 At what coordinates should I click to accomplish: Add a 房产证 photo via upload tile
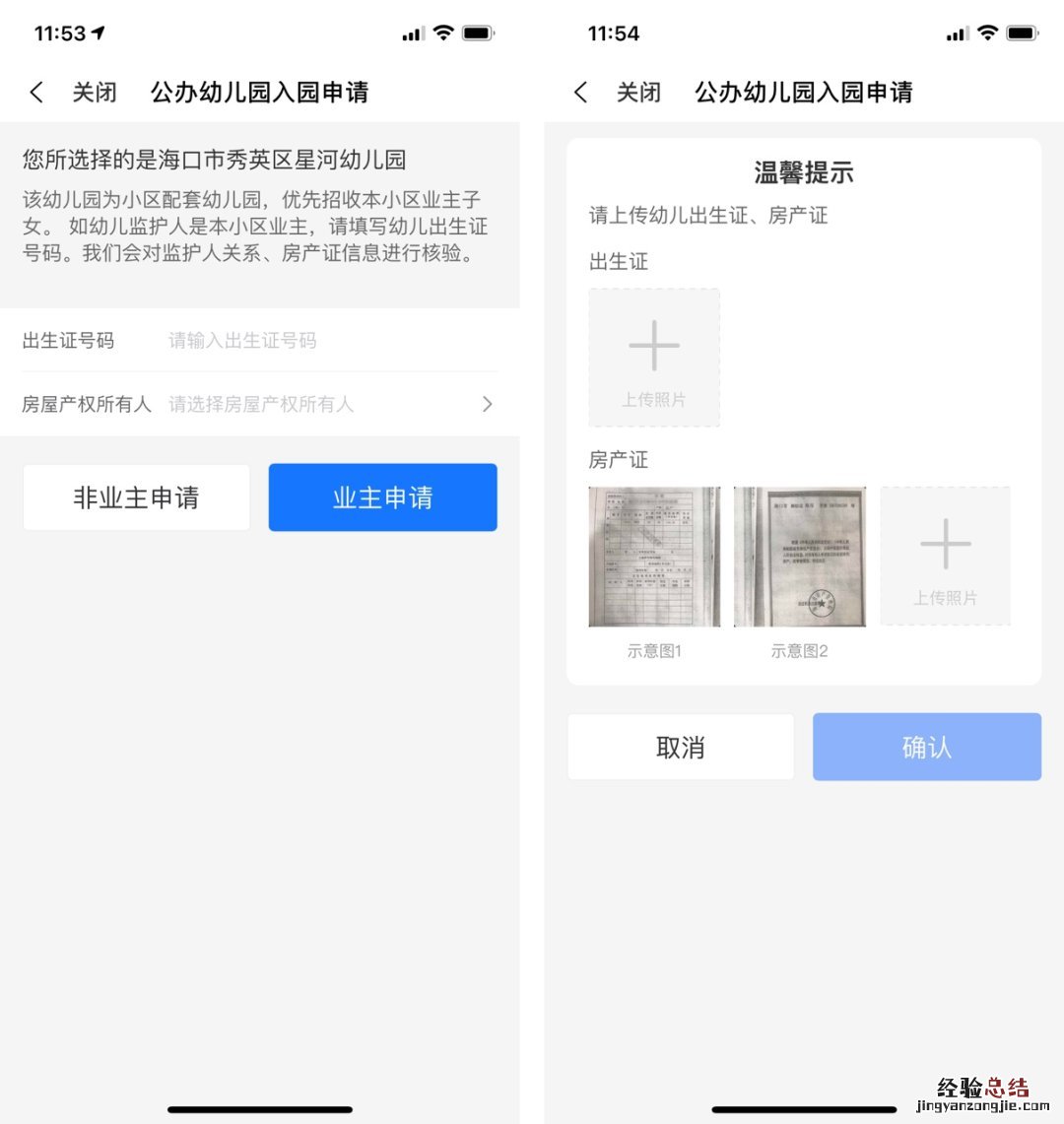[945, 556]
